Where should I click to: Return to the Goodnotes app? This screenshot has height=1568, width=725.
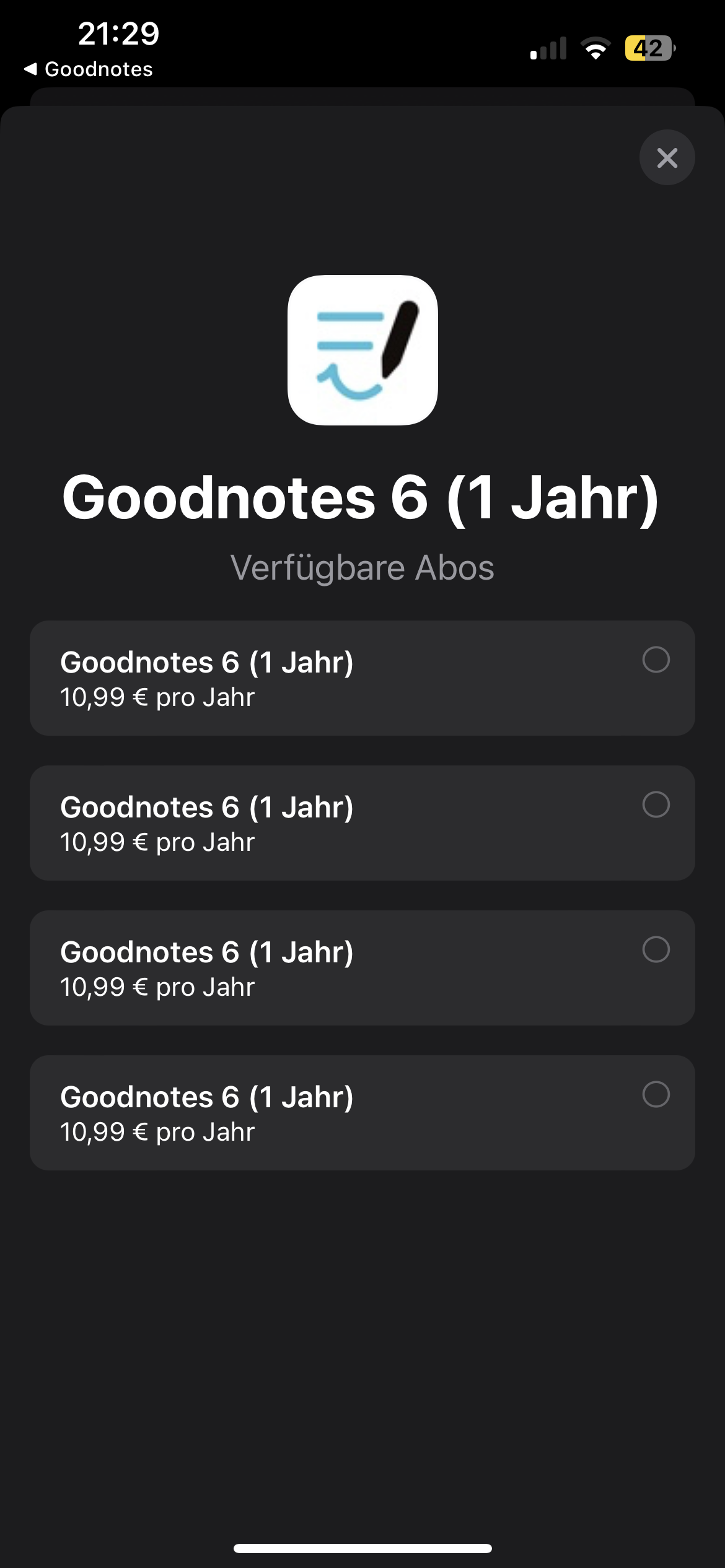point(89,69)
